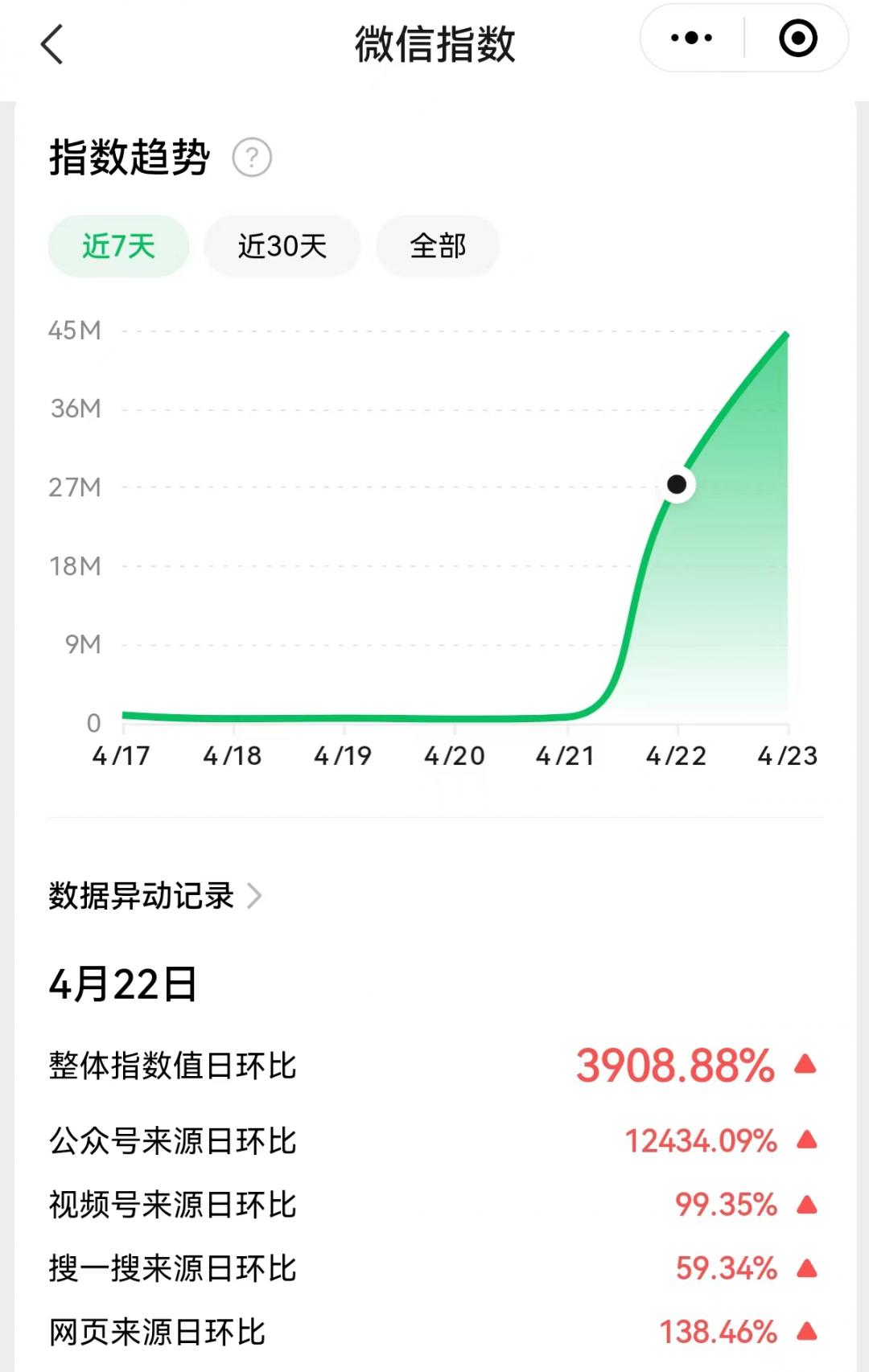
Task: Select the 4/22 data point on chart
Action: [677, 484]
